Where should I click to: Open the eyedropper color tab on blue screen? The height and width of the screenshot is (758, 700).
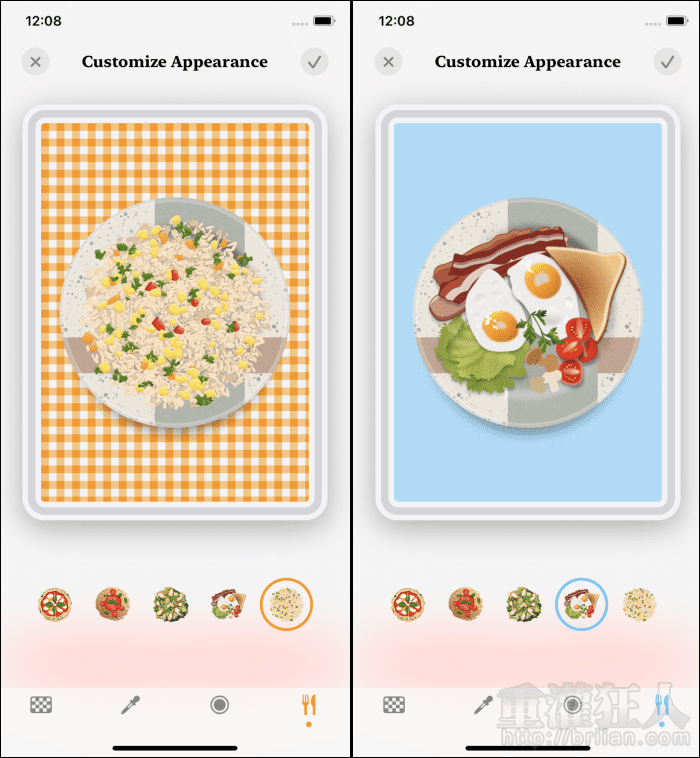(x=483, y=704)
